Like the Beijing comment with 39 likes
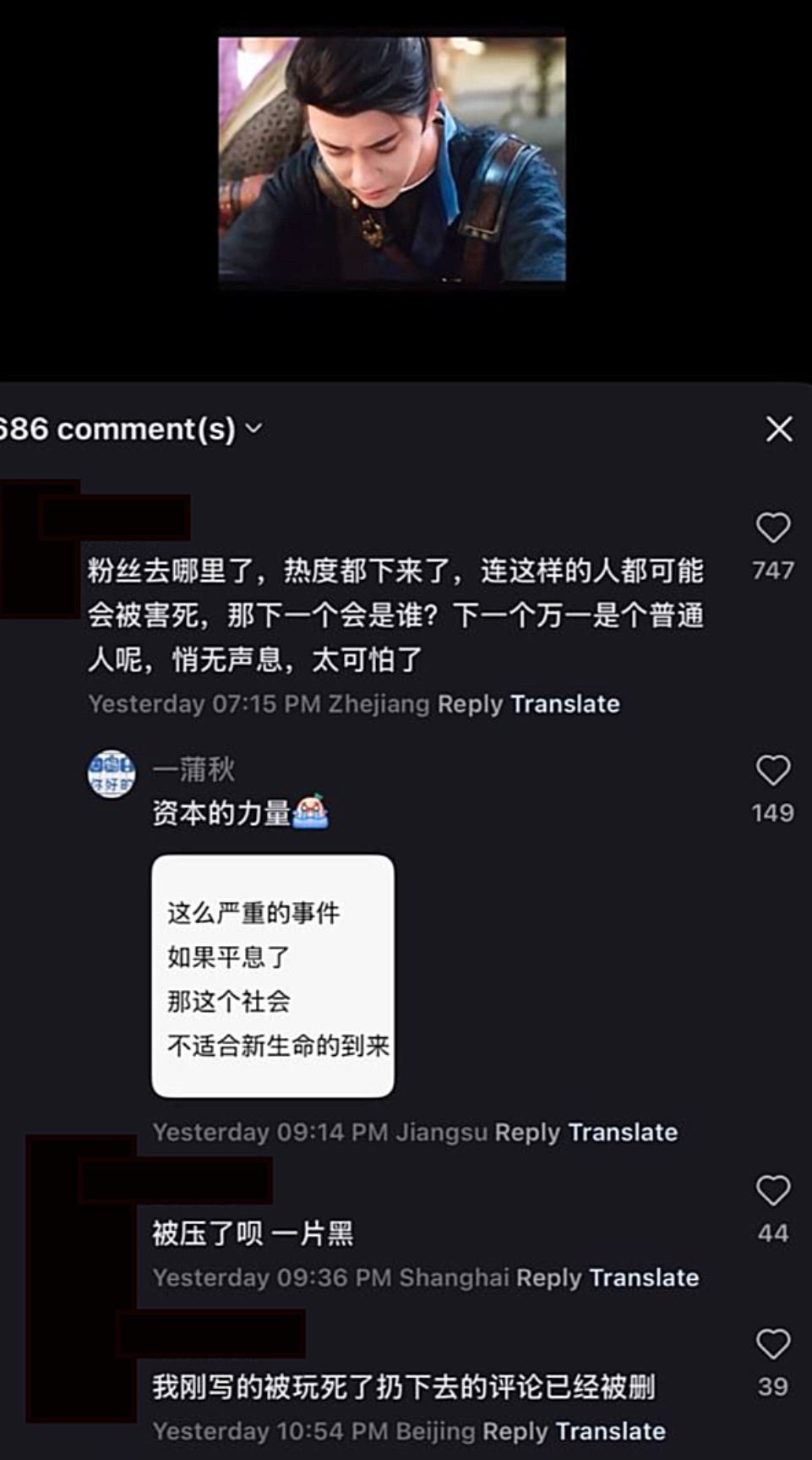This screenshot has height=1460, width=812. point(772,1344)
